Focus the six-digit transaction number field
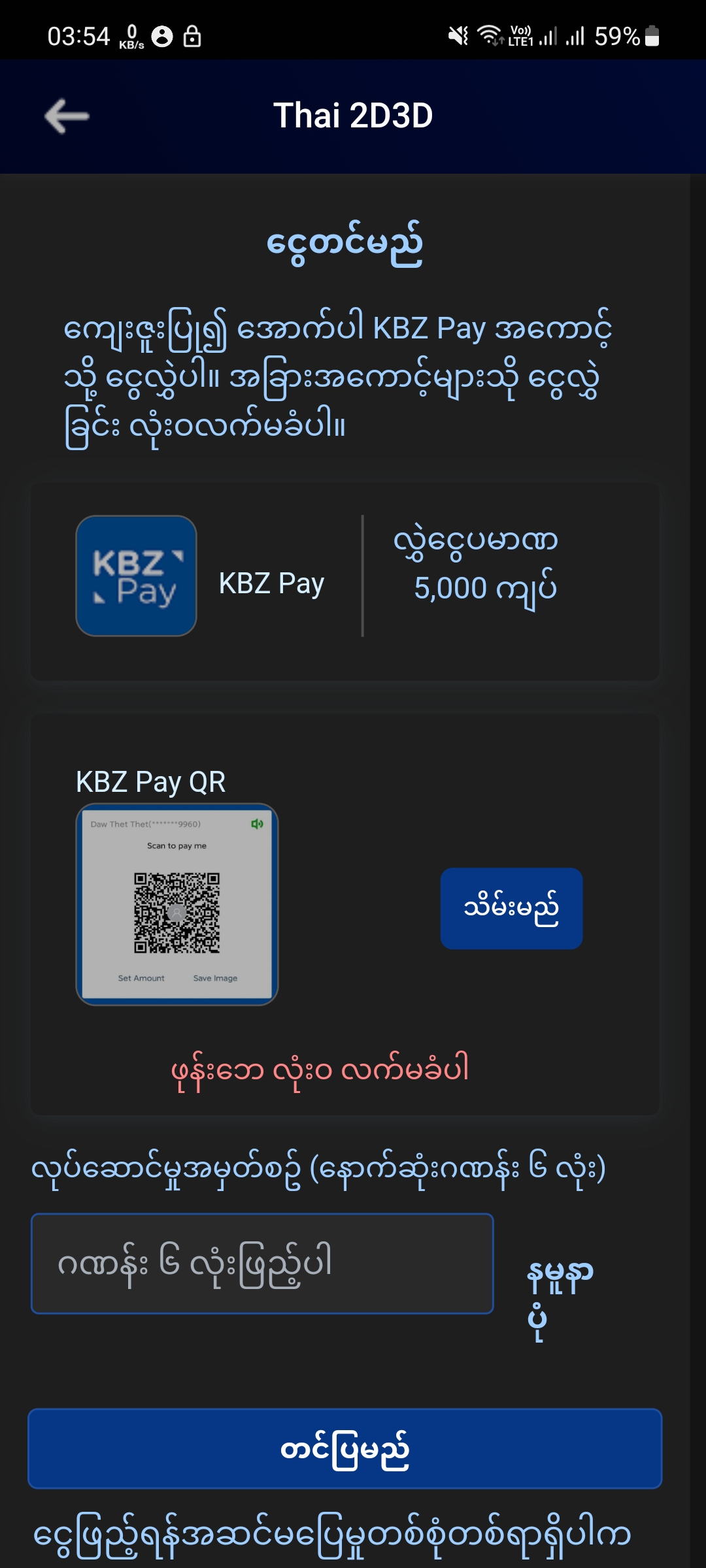This screenshot has height=1568, width=706. pyautogui.click(x=262, y=1264)
